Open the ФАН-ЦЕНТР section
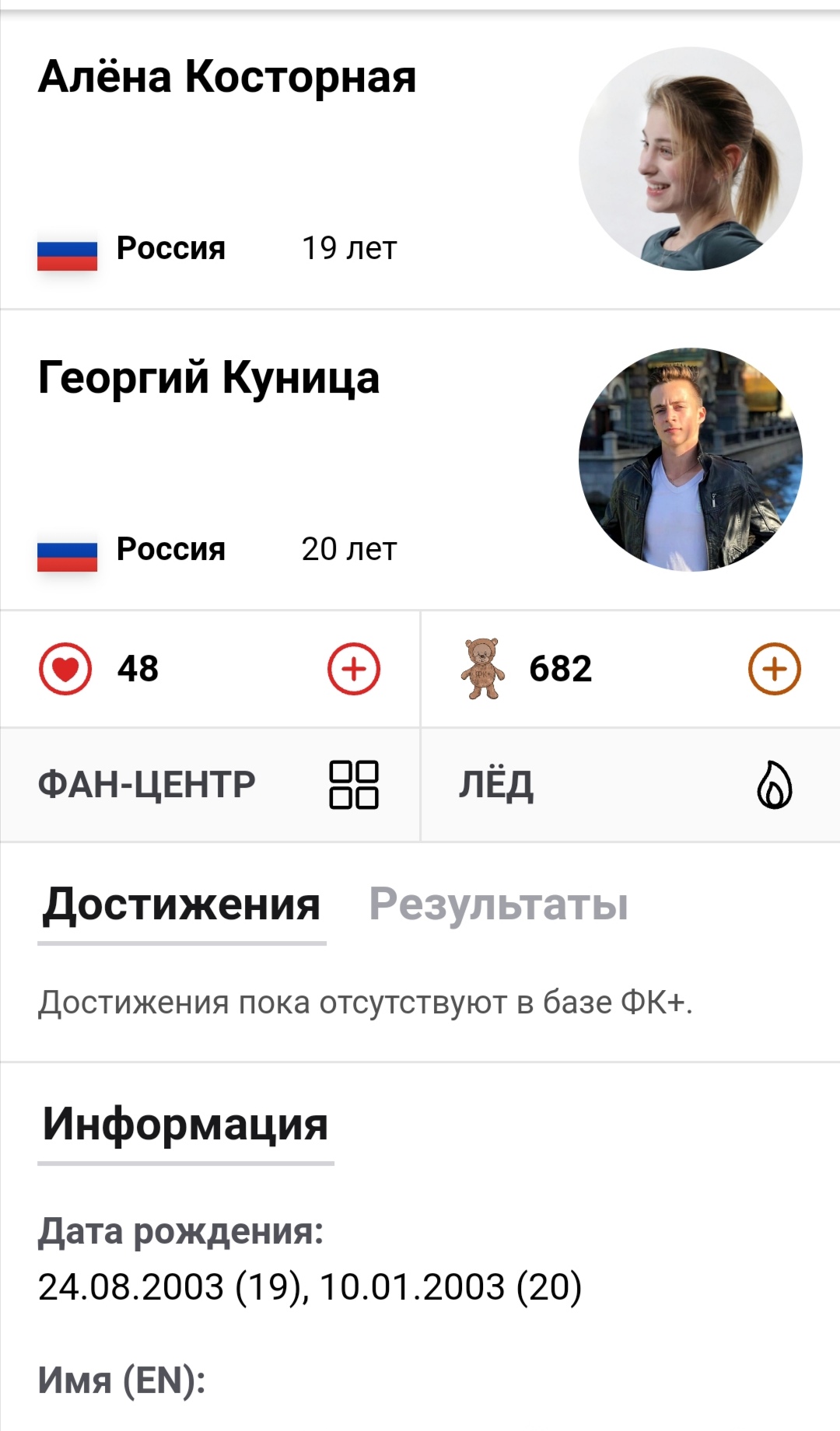The width and height of the screenshot is (840, 1431). click(x=210, y=784)
